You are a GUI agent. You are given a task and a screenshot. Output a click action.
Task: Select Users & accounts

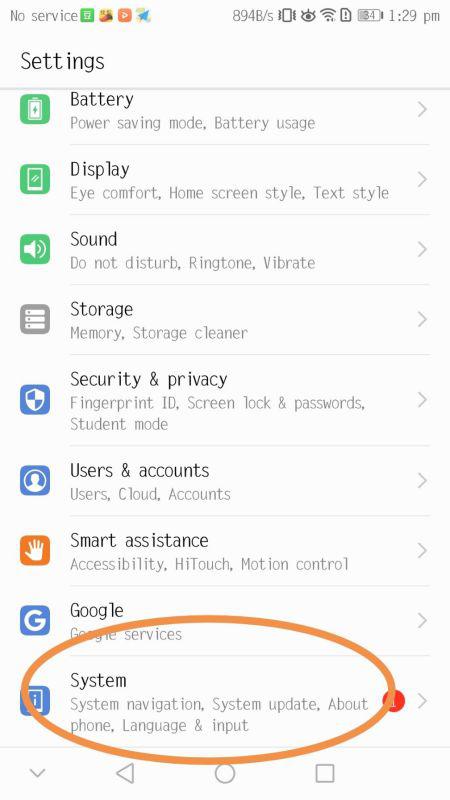pyautogui.click(x=225, y=481)
